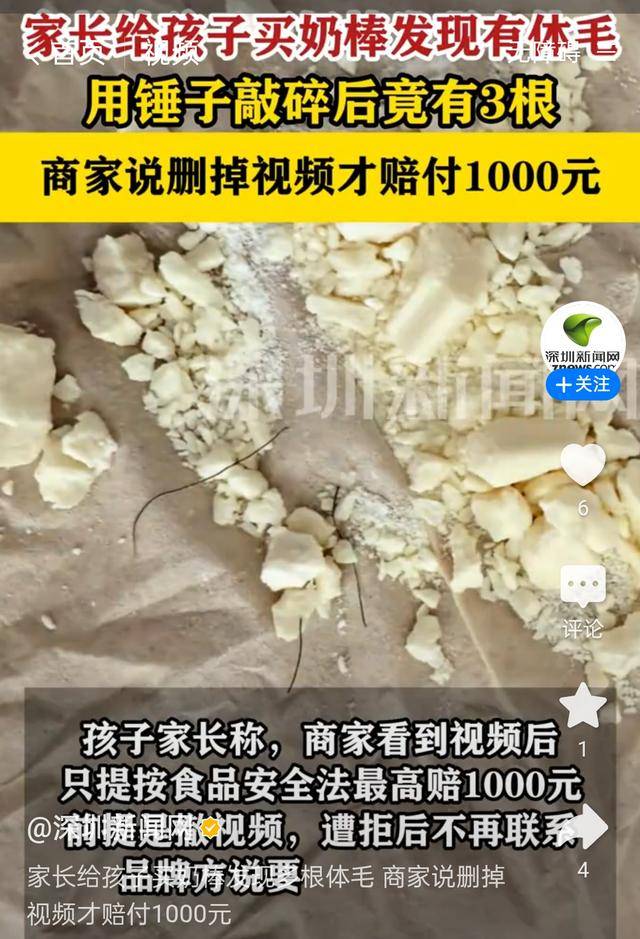Follow 深圳新闻网 with the 关注 button

(x=583, y=384)
